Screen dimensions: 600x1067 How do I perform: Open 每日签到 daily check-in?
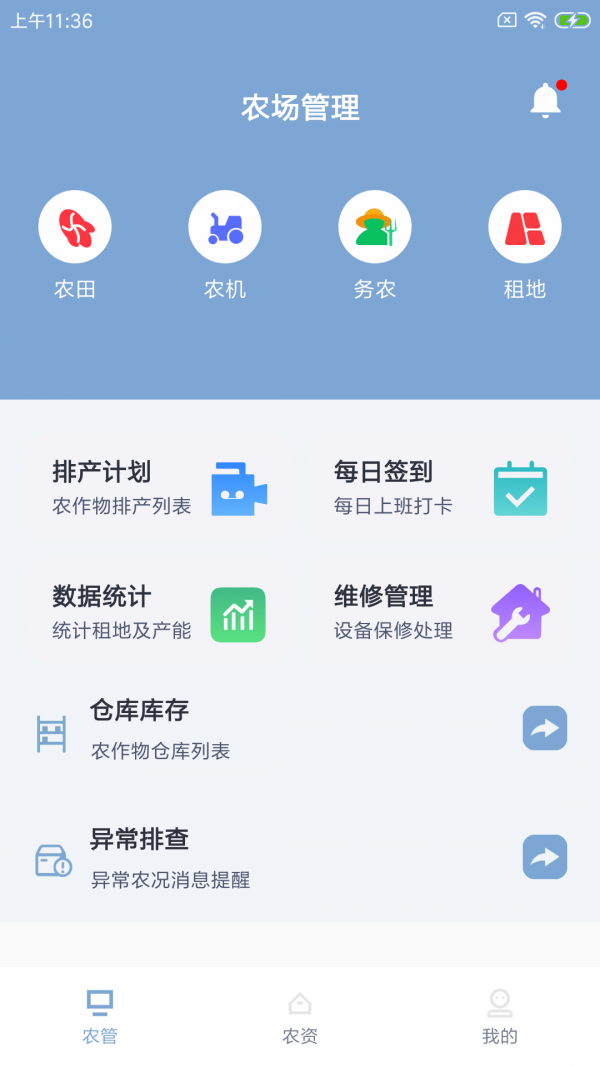tap(440, 488)
